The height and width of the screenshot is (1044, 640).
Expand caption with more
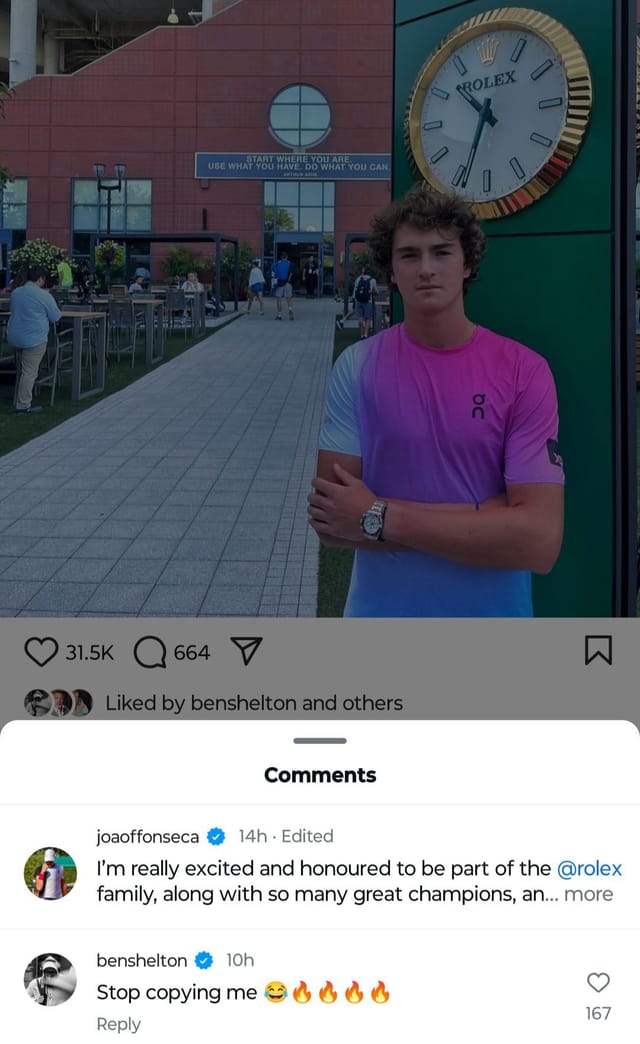tap(588, 894)
